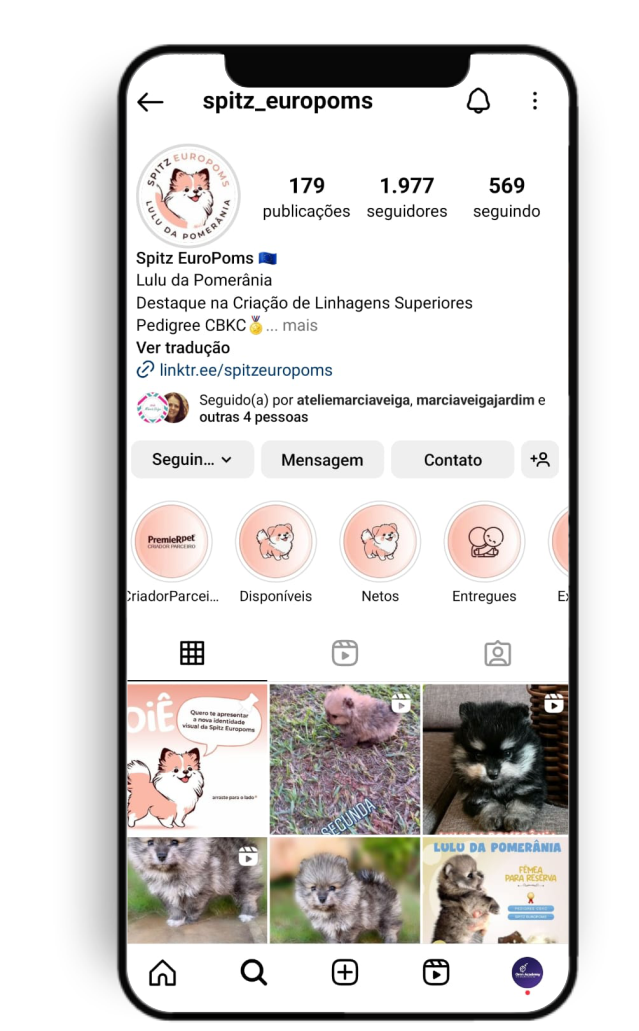This screenshot has height=1031, width=639.
Task: Go back using the top-left arrow
Action: pyautogui.click(x=150, y=102)
